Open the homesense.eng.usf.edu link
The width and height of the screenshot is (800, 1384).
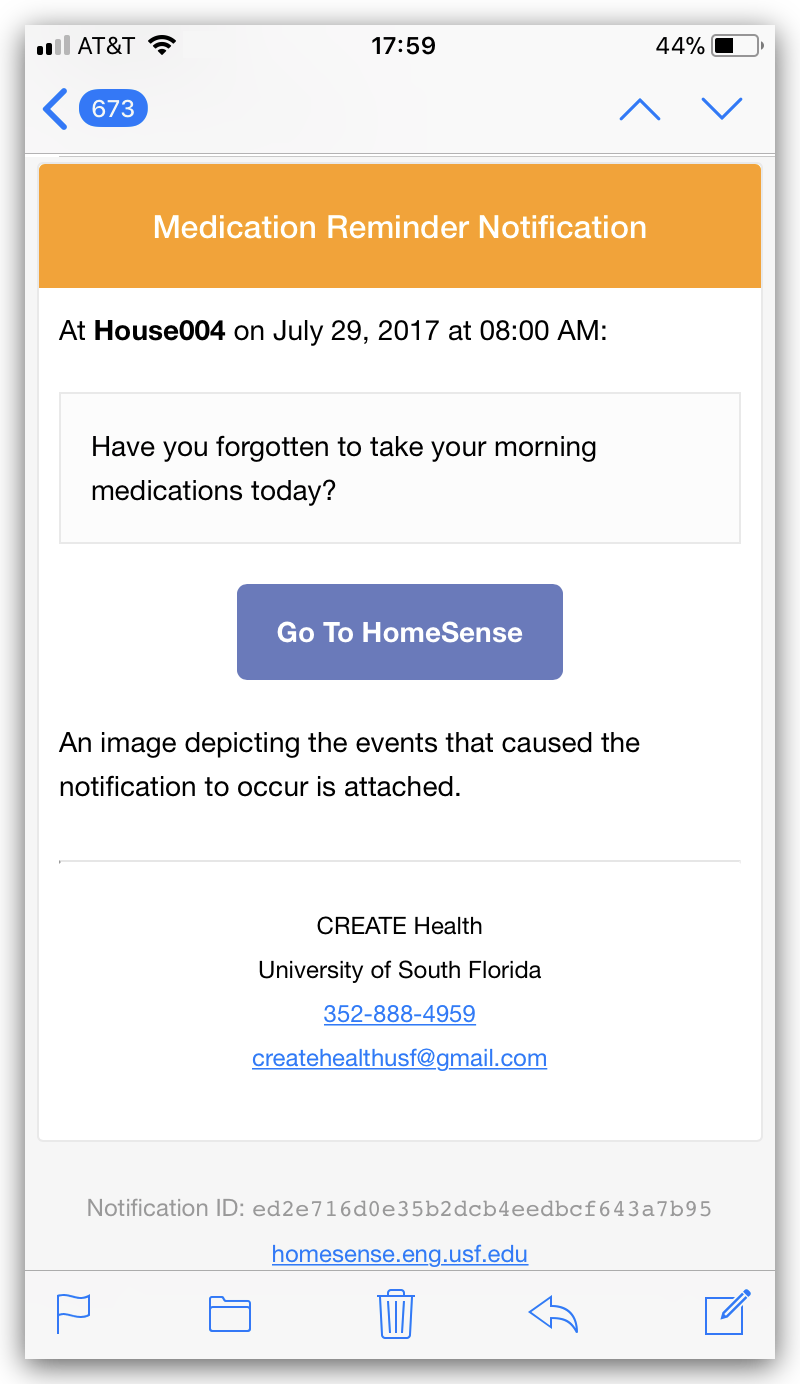(x=400, y=1254)
